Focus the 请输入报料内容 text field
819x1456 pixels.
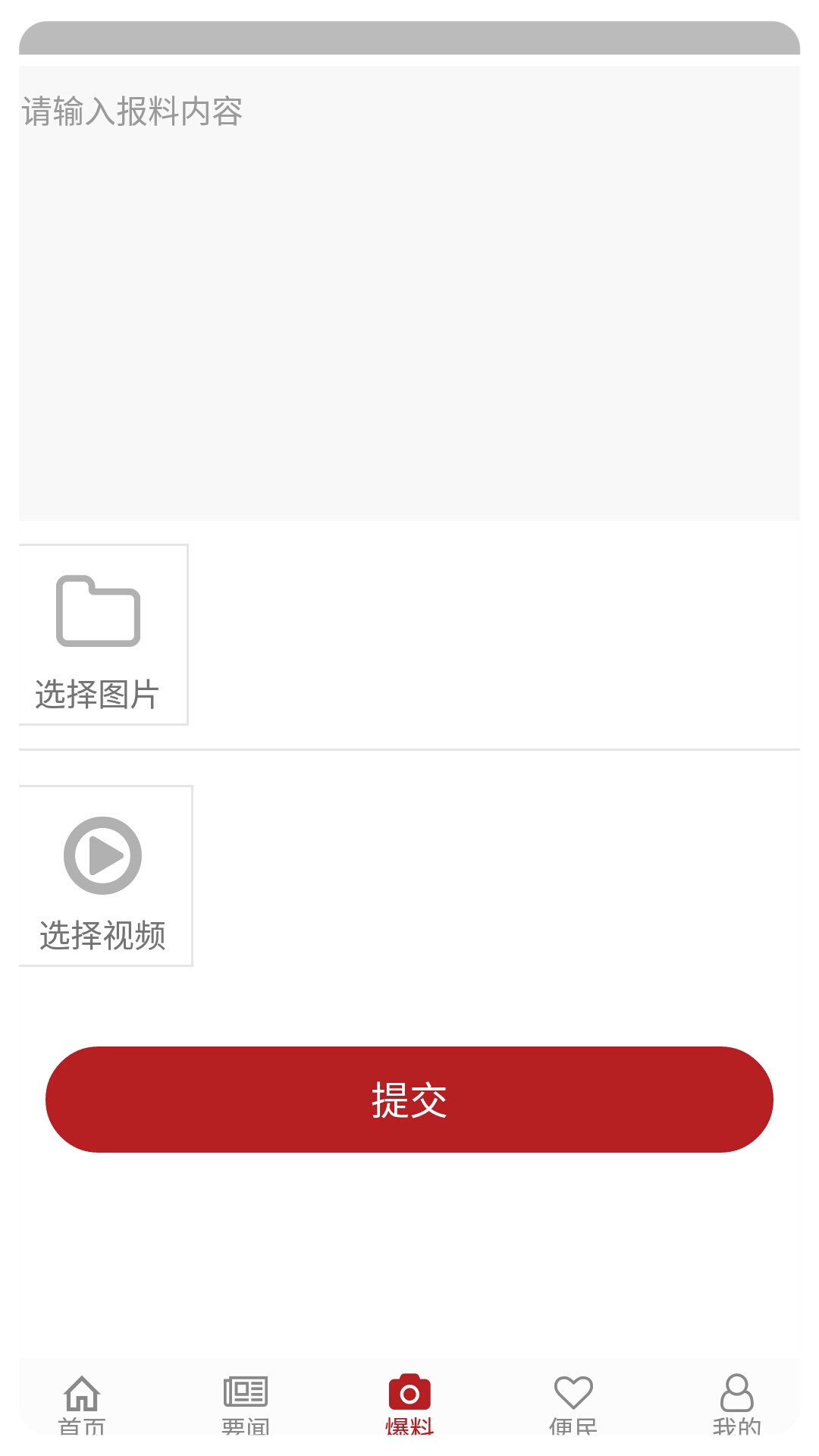pos(409,293)
